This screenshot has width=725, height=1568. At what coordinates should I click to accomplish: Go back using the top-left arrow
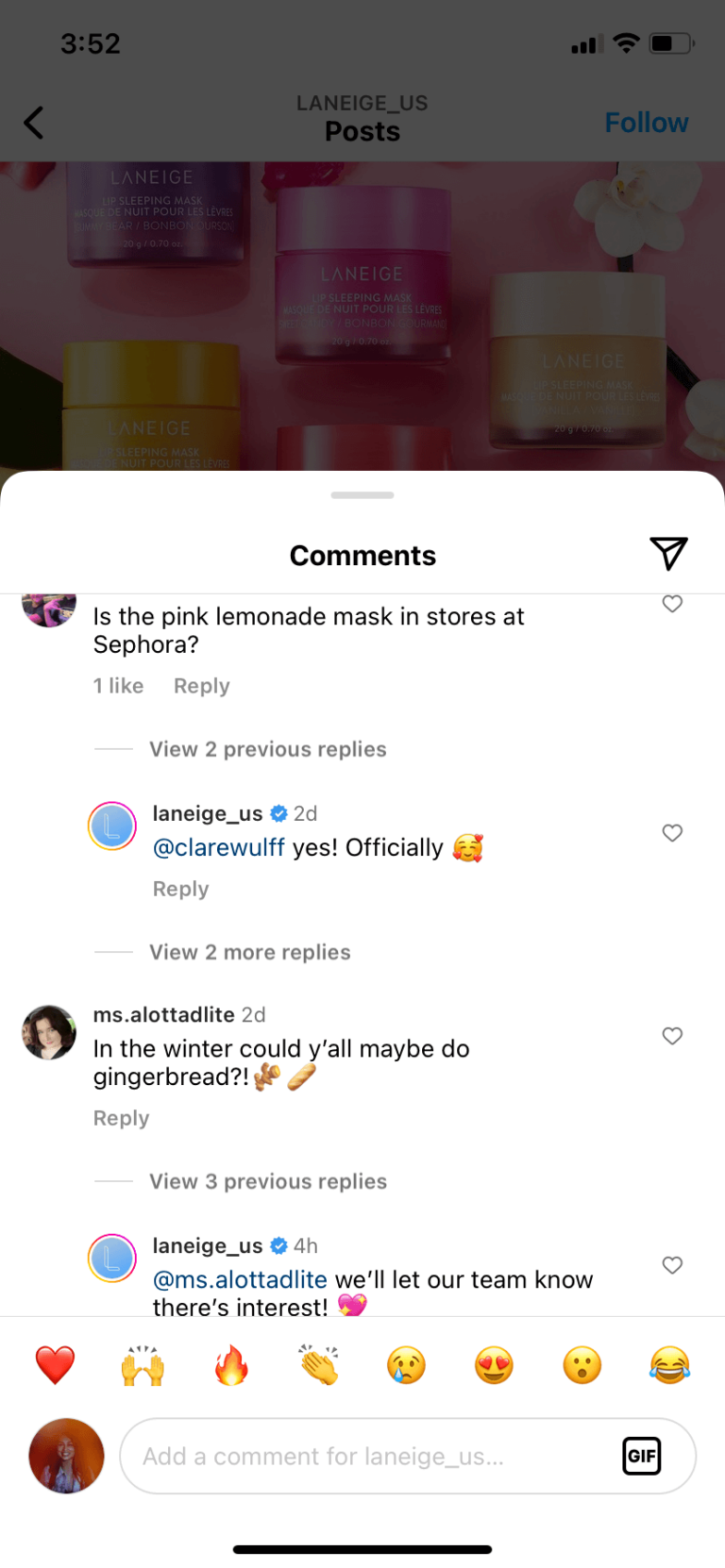34,123
